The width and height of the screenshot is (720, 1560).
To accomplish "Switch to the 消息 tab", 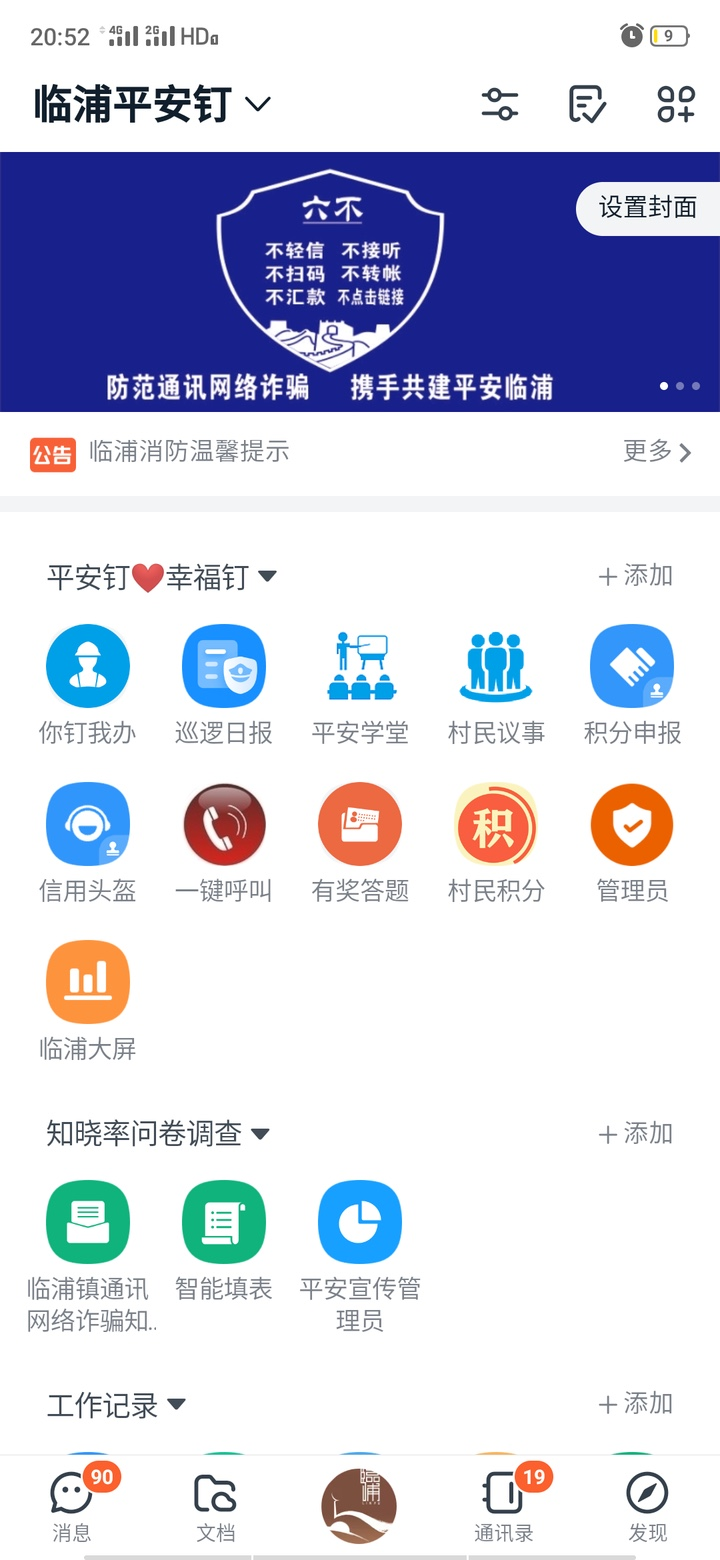I will click(x=72, y=1505).
